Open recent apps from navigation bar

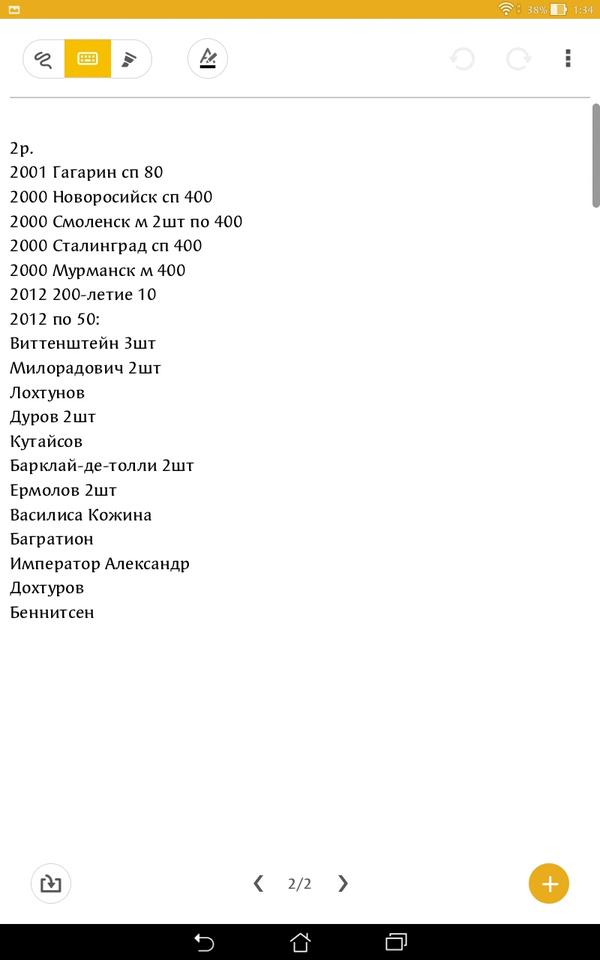[396, 942]
